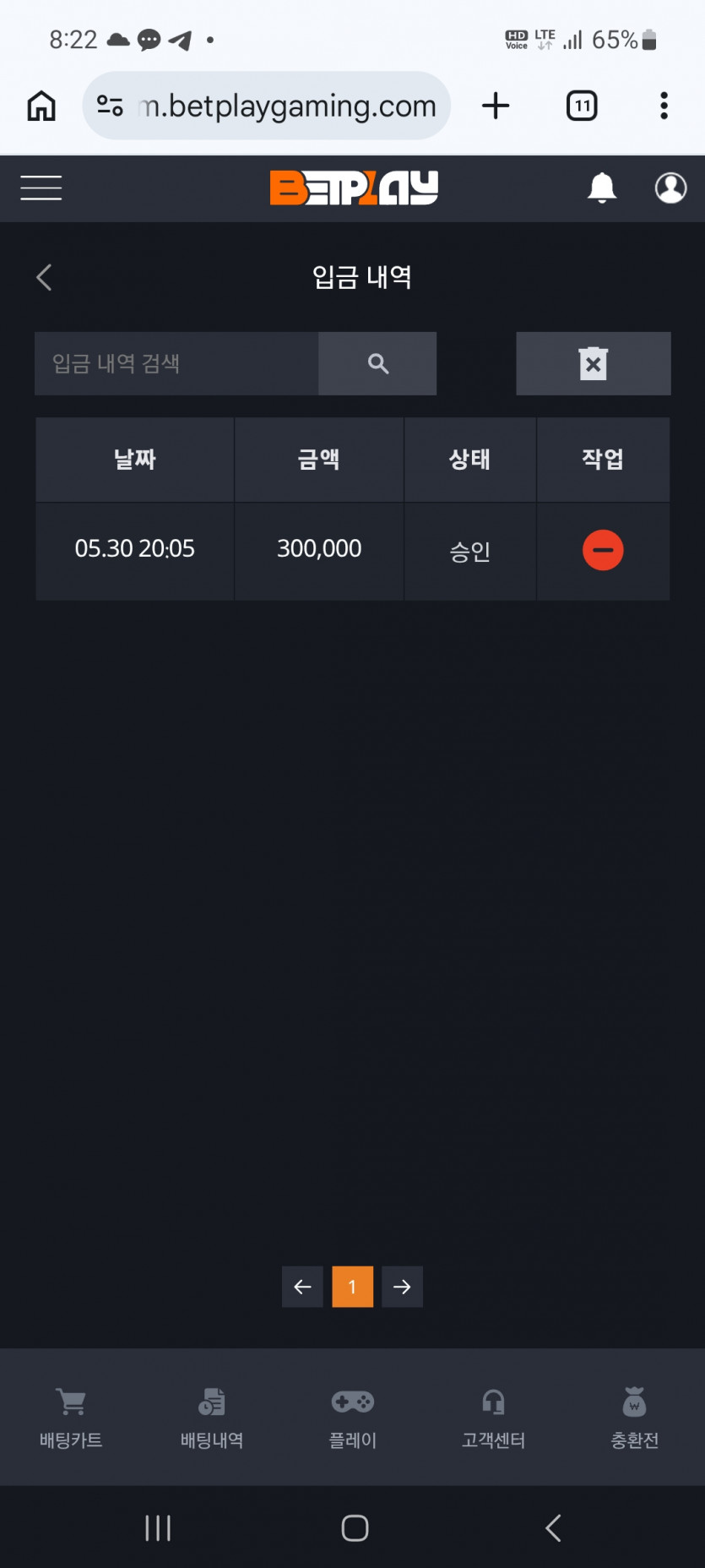Go to previous page arrow
Viewport: 705px width, 1568px height.
[302, 1287]
